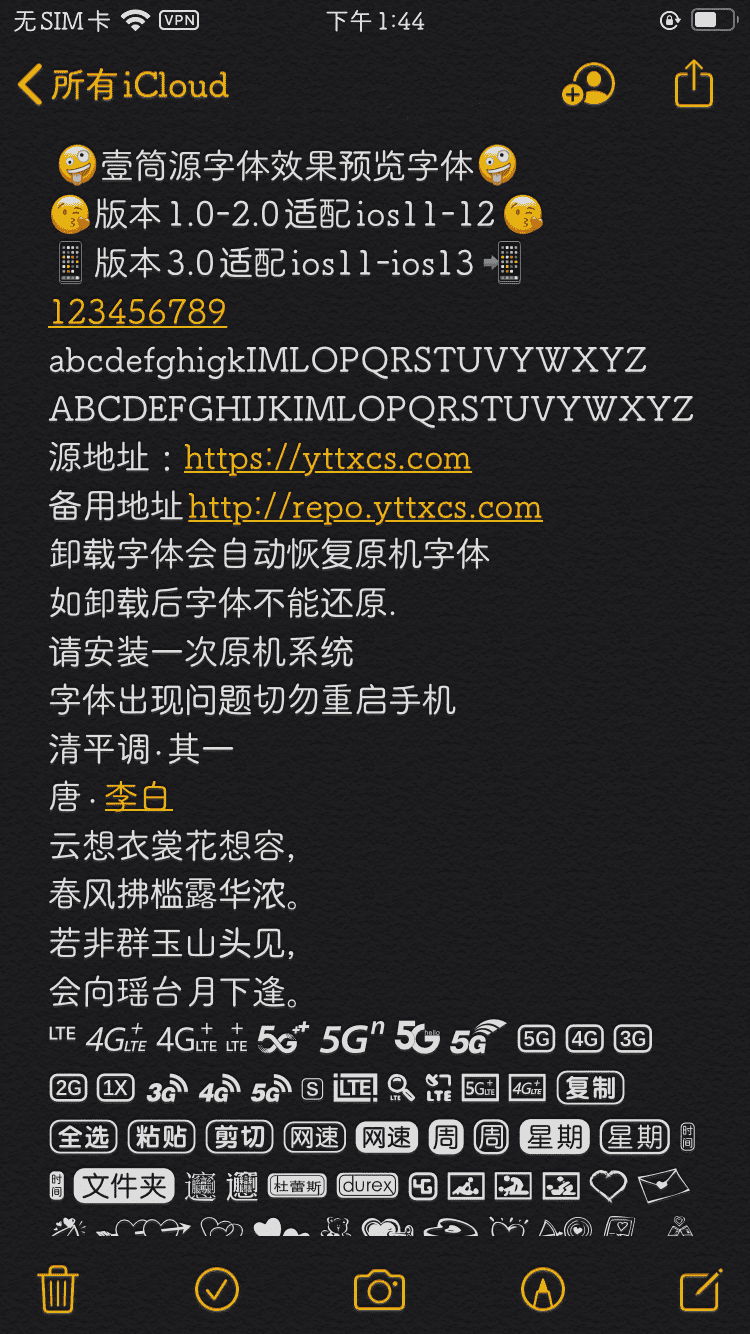Add a checklist to the note
Viewport: 750px width, 1334px height.
[217, 1290]
